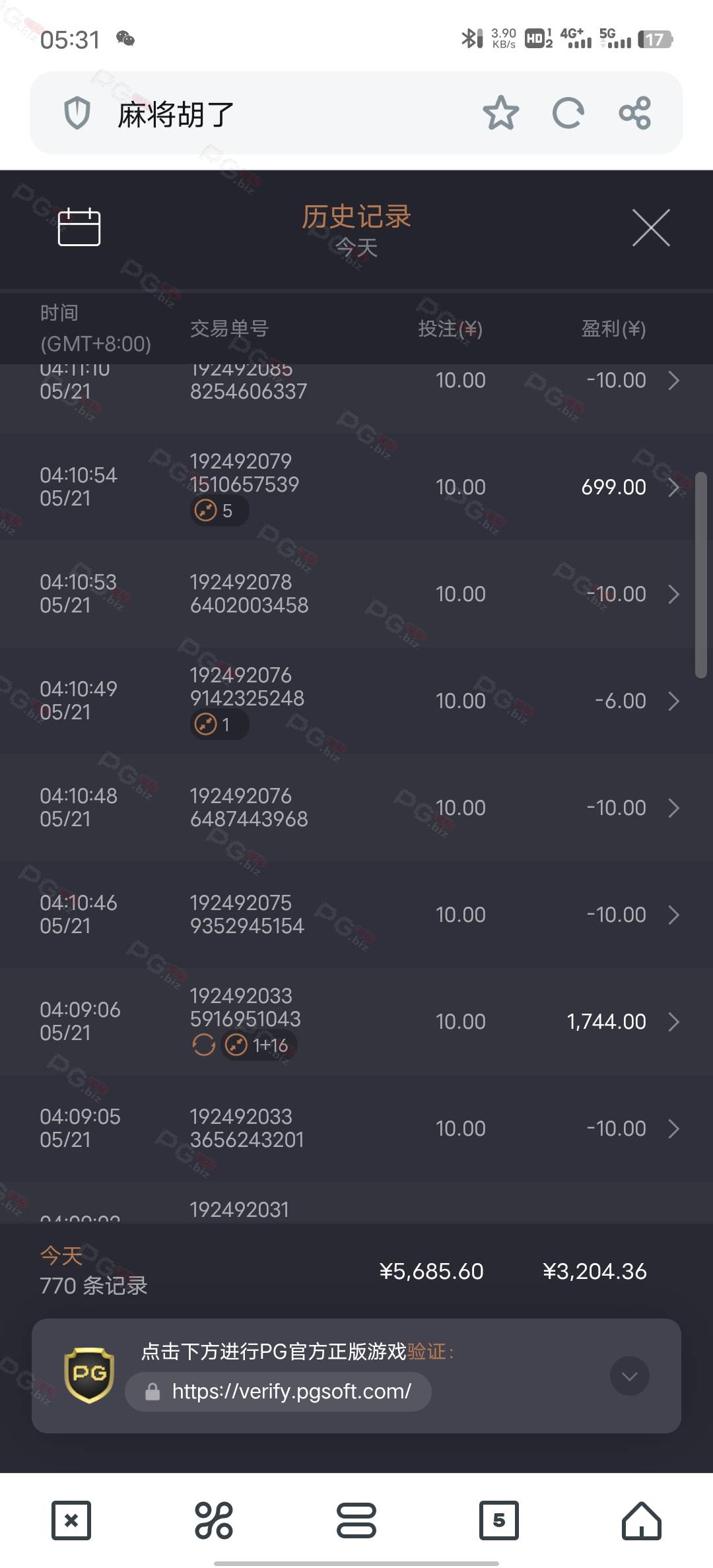Open the 04:09:06 record with 1,744.00 profit
The image size is (713, 1568).
coord(356,1022)
